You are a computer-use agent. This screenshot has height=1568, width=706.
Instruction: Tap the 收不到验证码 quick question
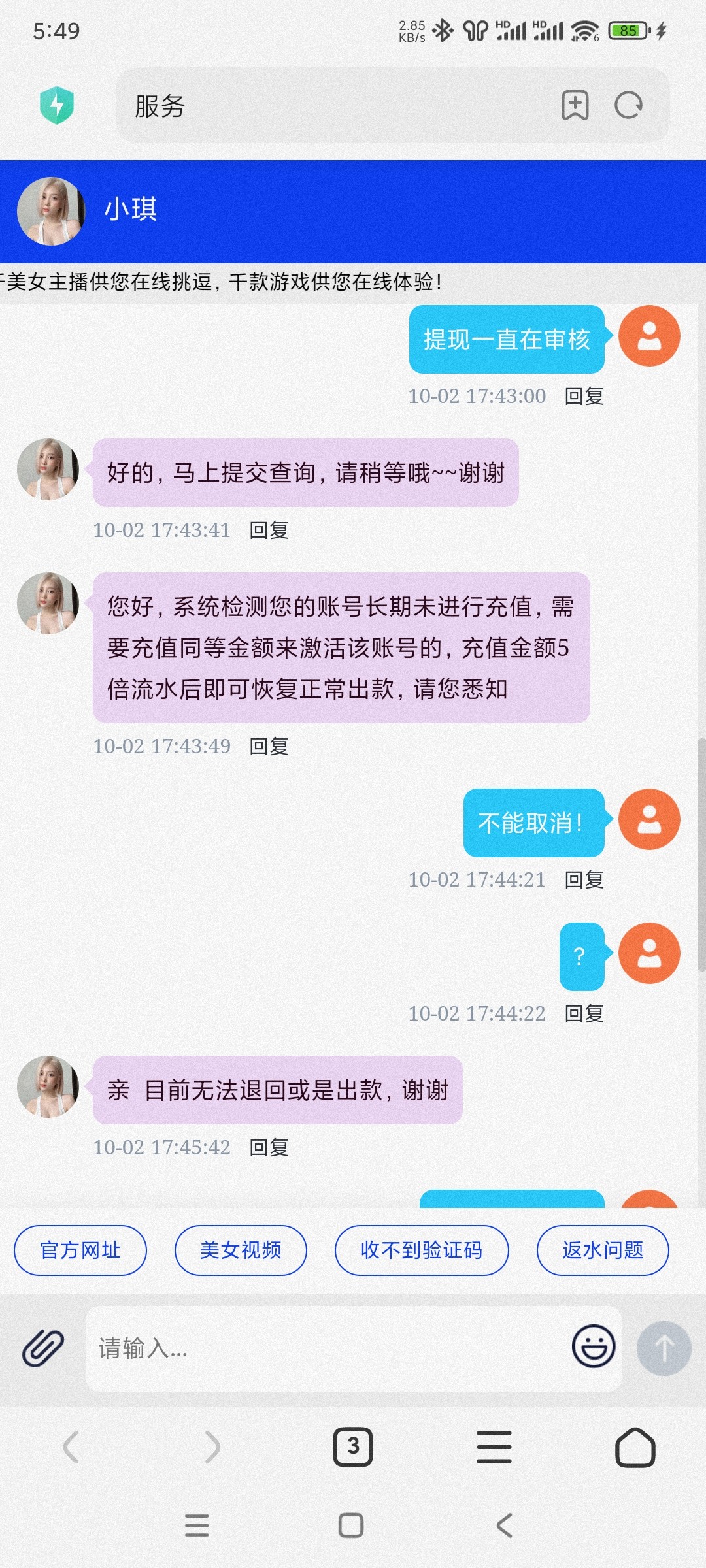[422, 1250]
